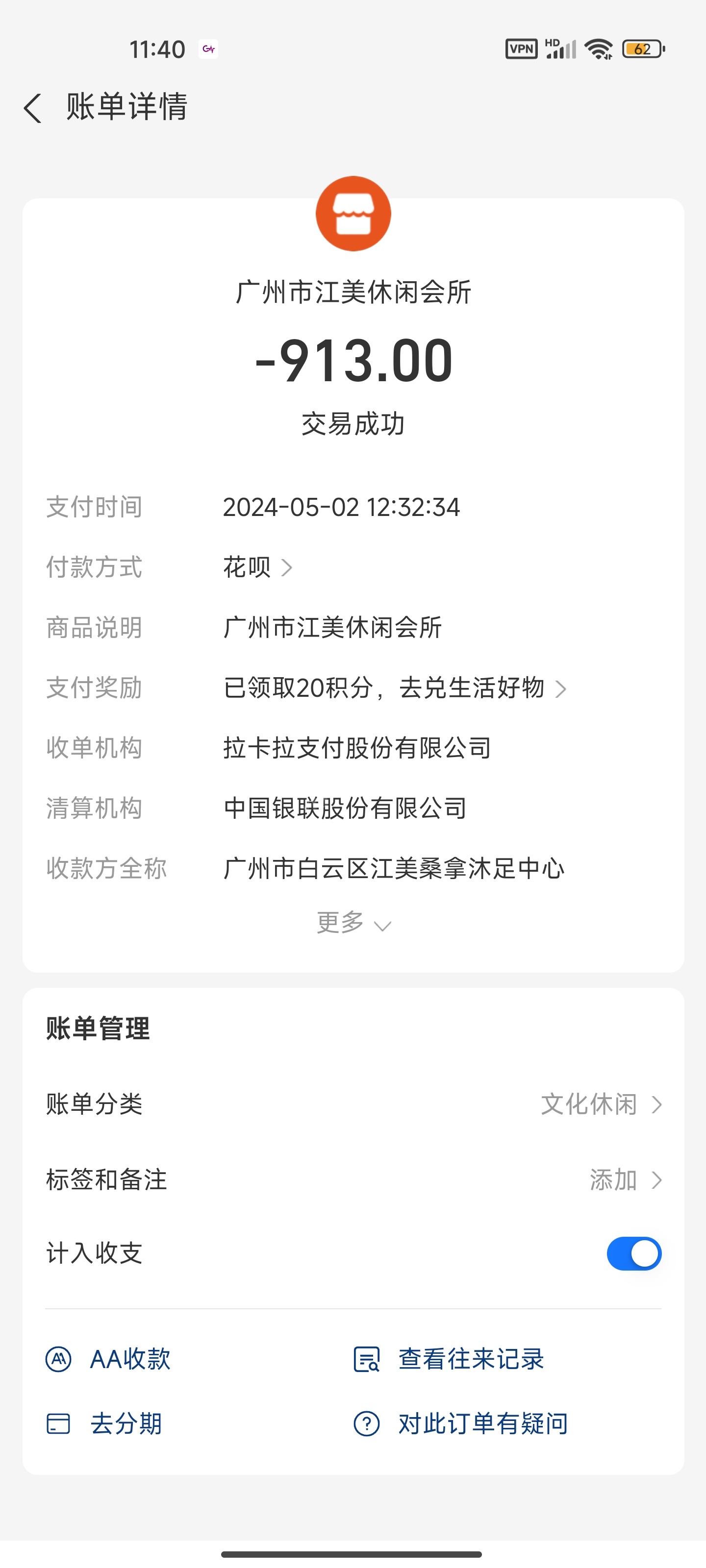Turn off the 计入收支 switch
The width and height of the screenshot is (706, 1568).
click(x=633, y=1254)
